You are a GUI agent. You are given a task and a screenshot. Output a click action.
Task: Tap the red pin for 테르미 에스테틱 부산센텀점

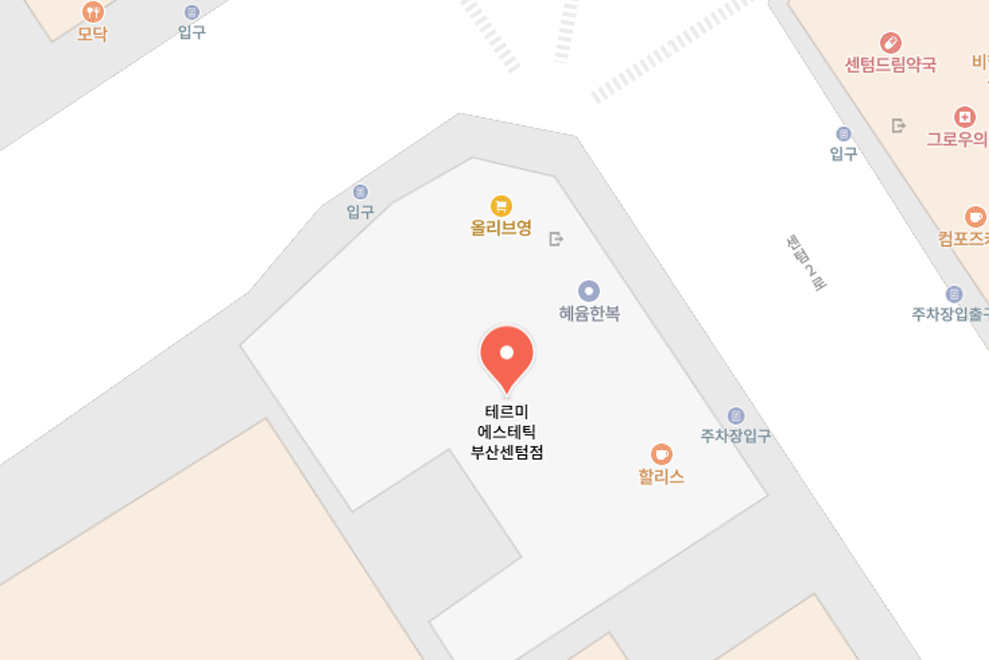pyautogui.click(x=507, y=356)
